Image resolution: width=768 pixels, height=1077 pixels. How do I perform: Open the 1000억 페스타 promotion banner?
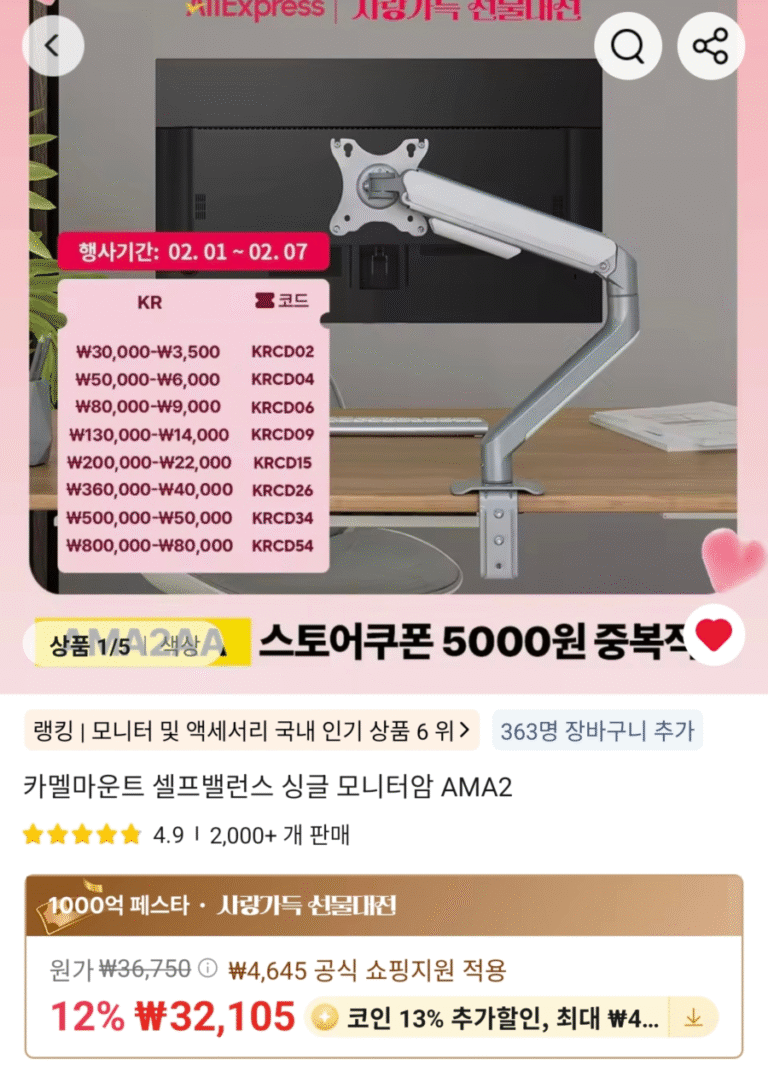pyautogui.click(x=384, y=905)
